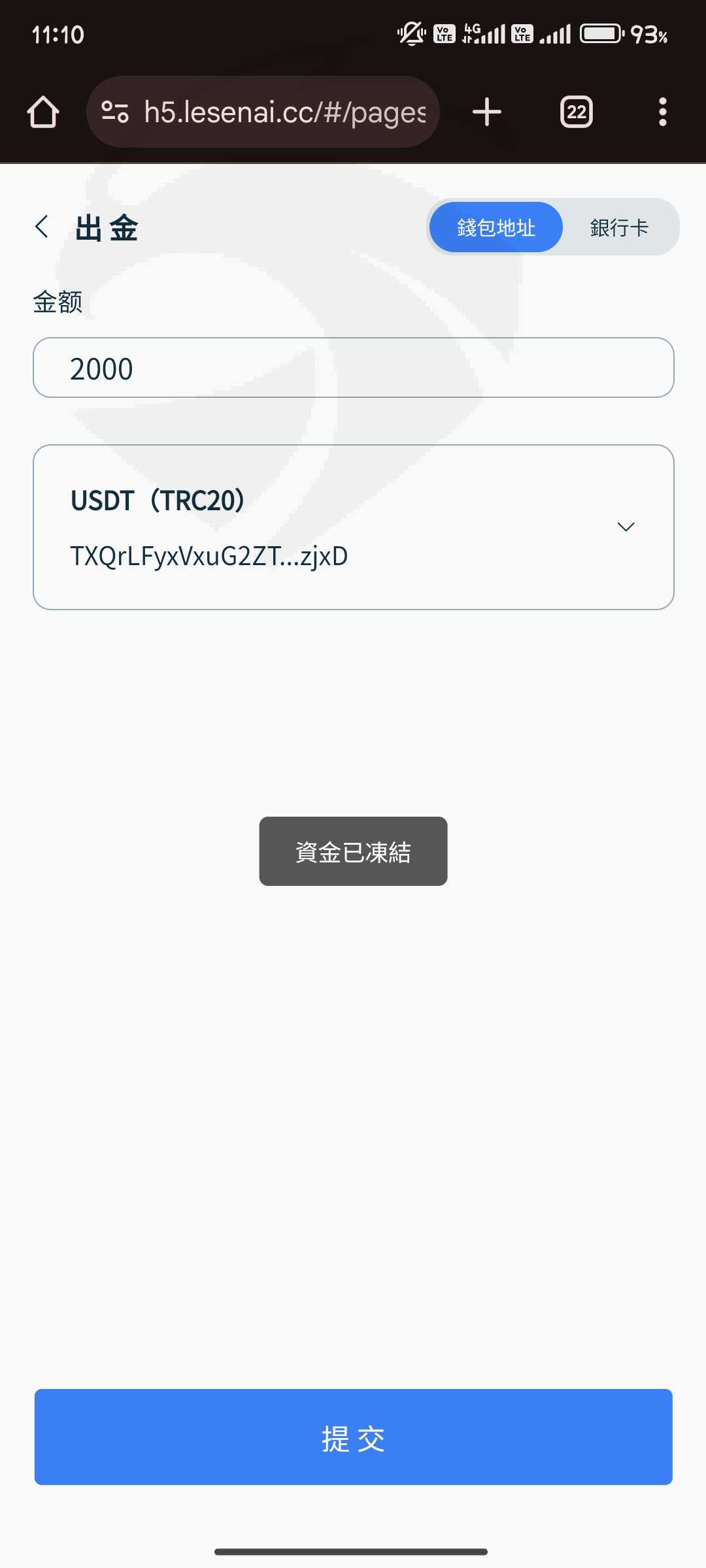This screenshot has height=1568, width=706.
Task: Submit withdrawal with the 提交 button
Action: tap(353, 1437)
